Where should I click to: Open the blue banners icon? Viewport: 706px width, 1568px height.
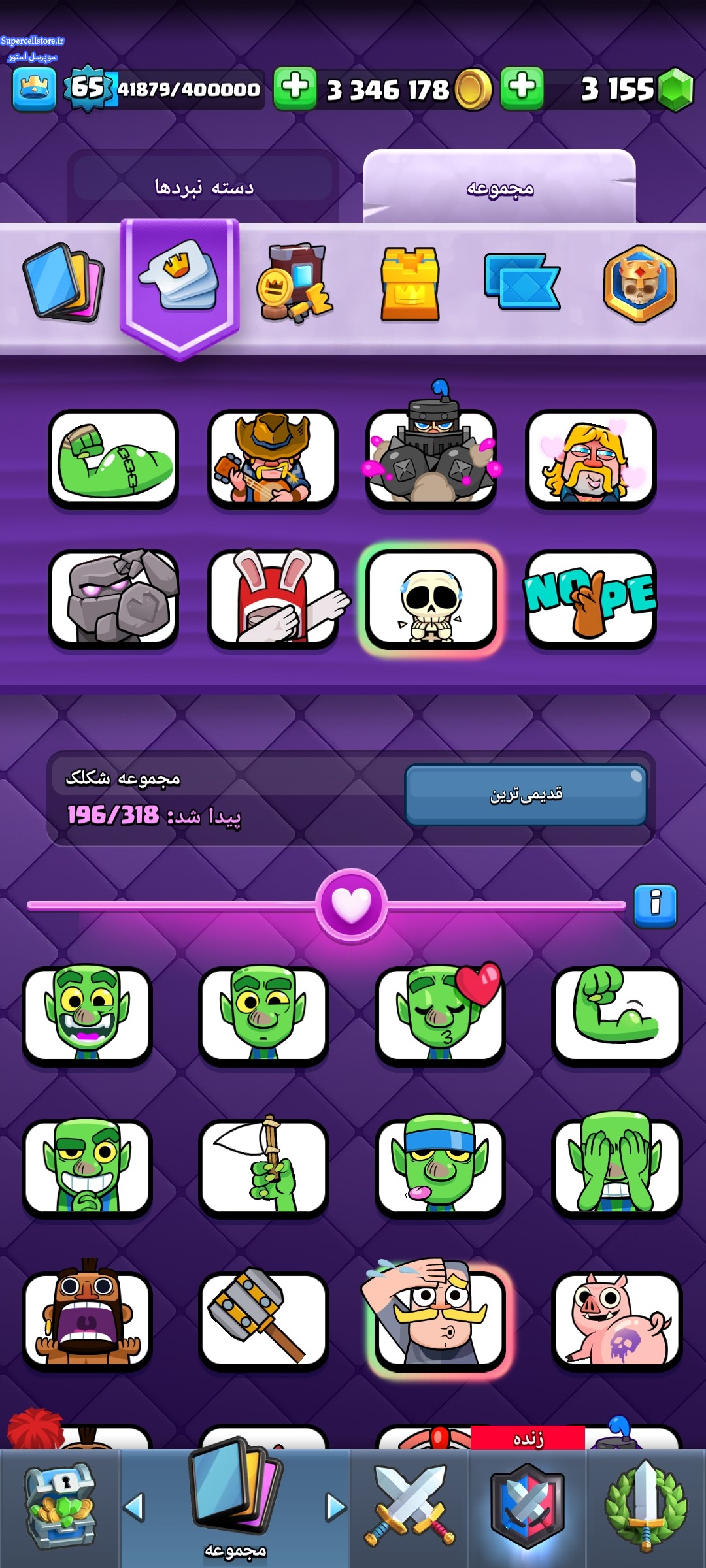[522, 282]
